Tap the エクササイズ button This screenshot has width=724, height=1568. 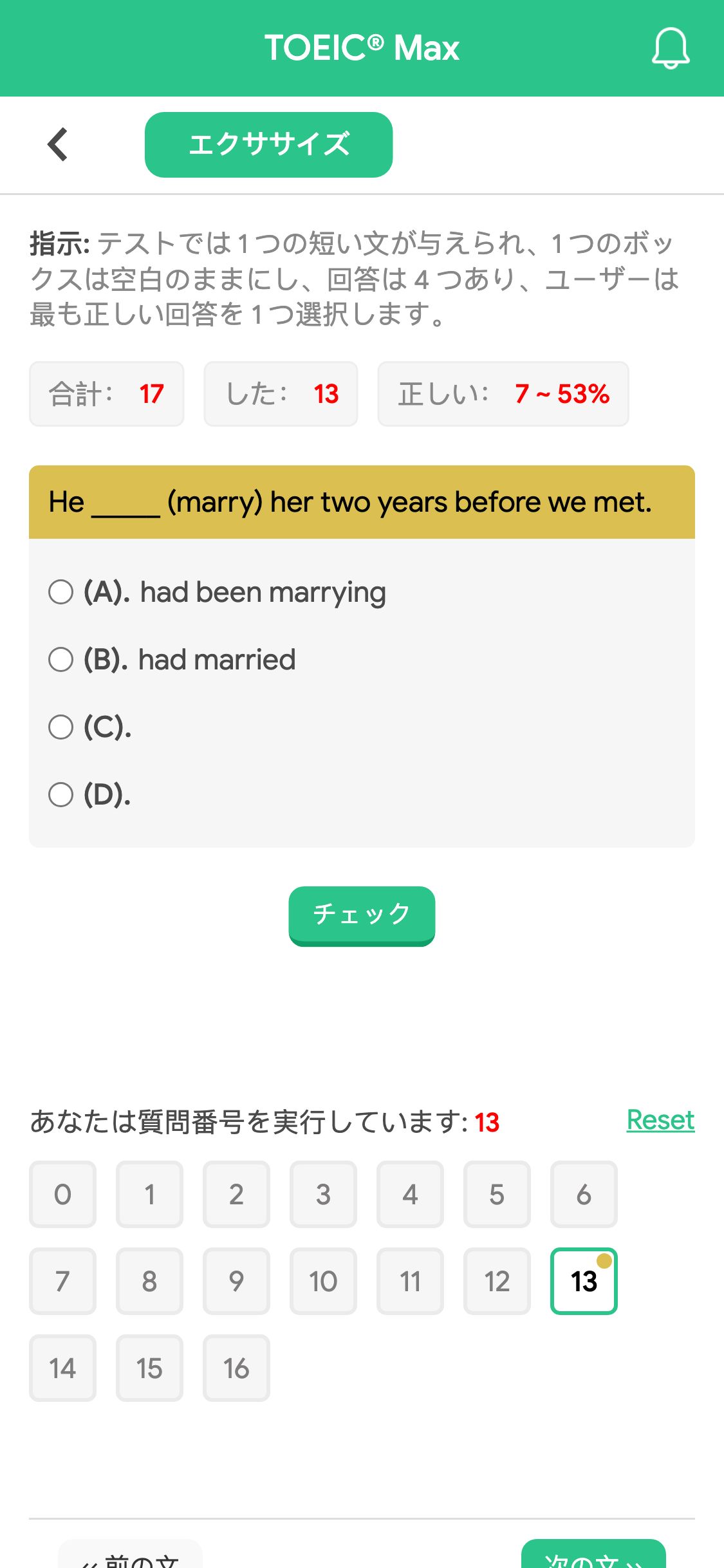coord(268,144)
